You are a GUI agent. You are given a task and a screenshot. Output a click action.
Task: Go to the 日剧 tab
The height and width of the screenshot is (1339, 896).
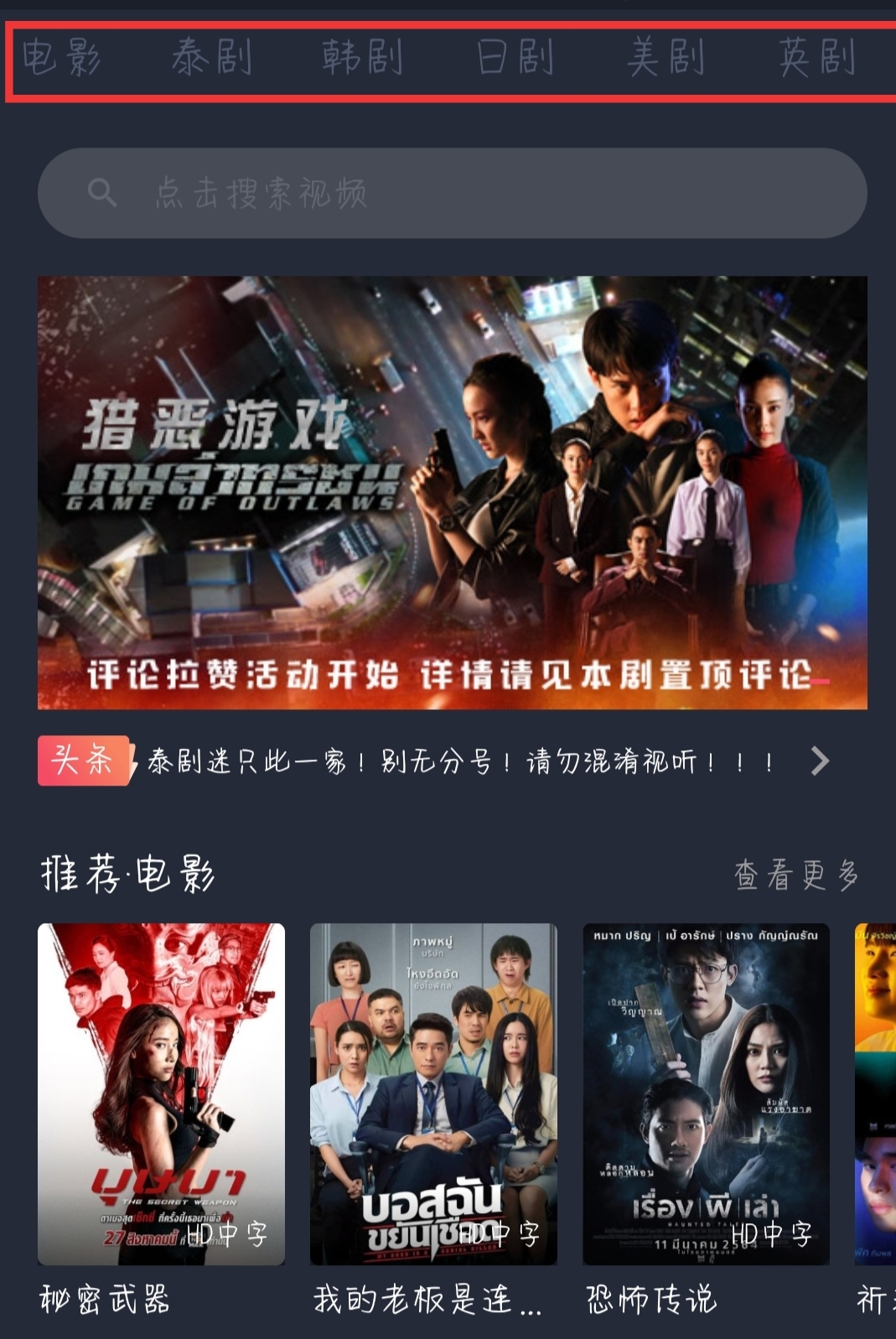pos(515,59)
